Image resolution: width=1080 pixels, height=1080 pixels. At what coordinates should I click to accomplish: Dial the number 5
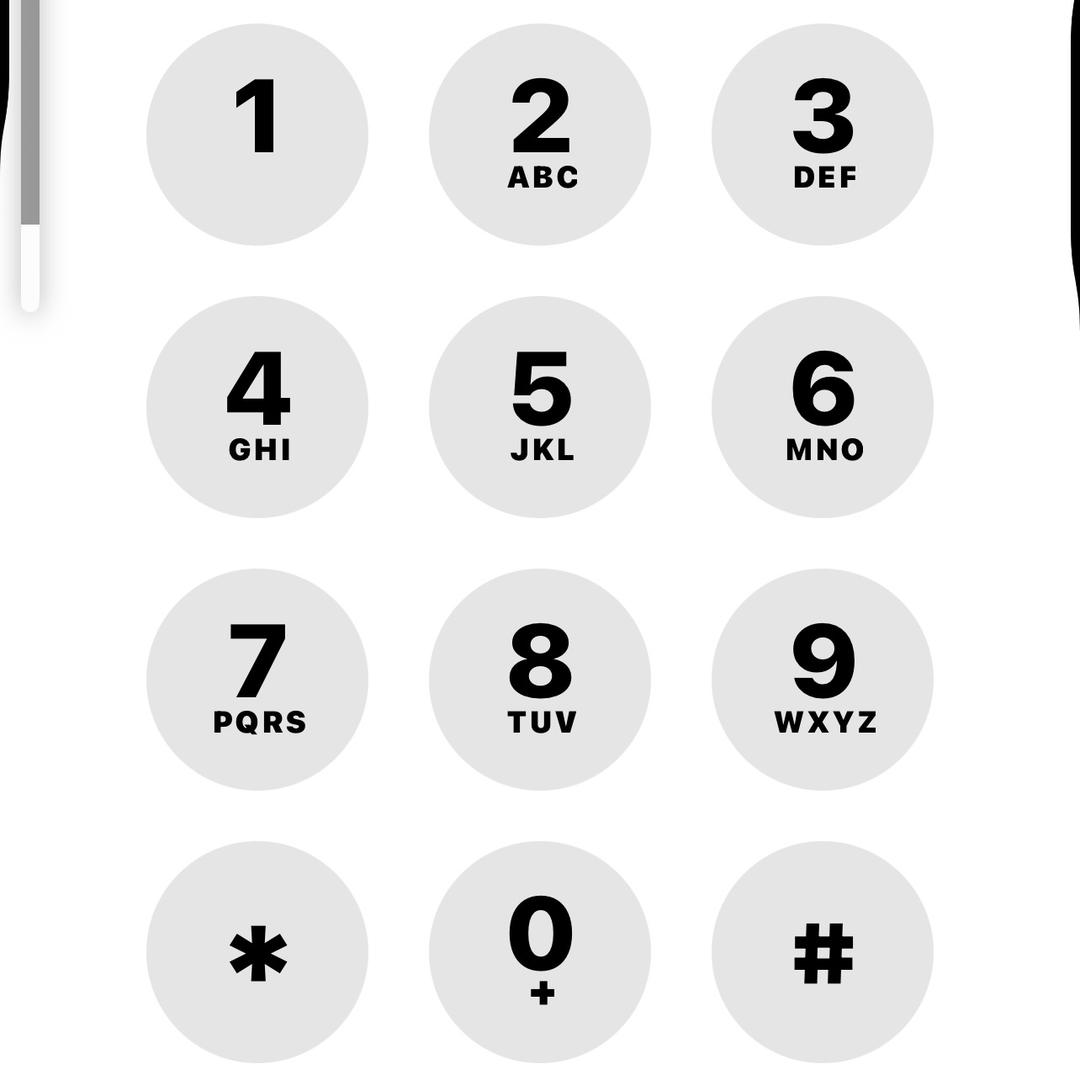(540, 407)
